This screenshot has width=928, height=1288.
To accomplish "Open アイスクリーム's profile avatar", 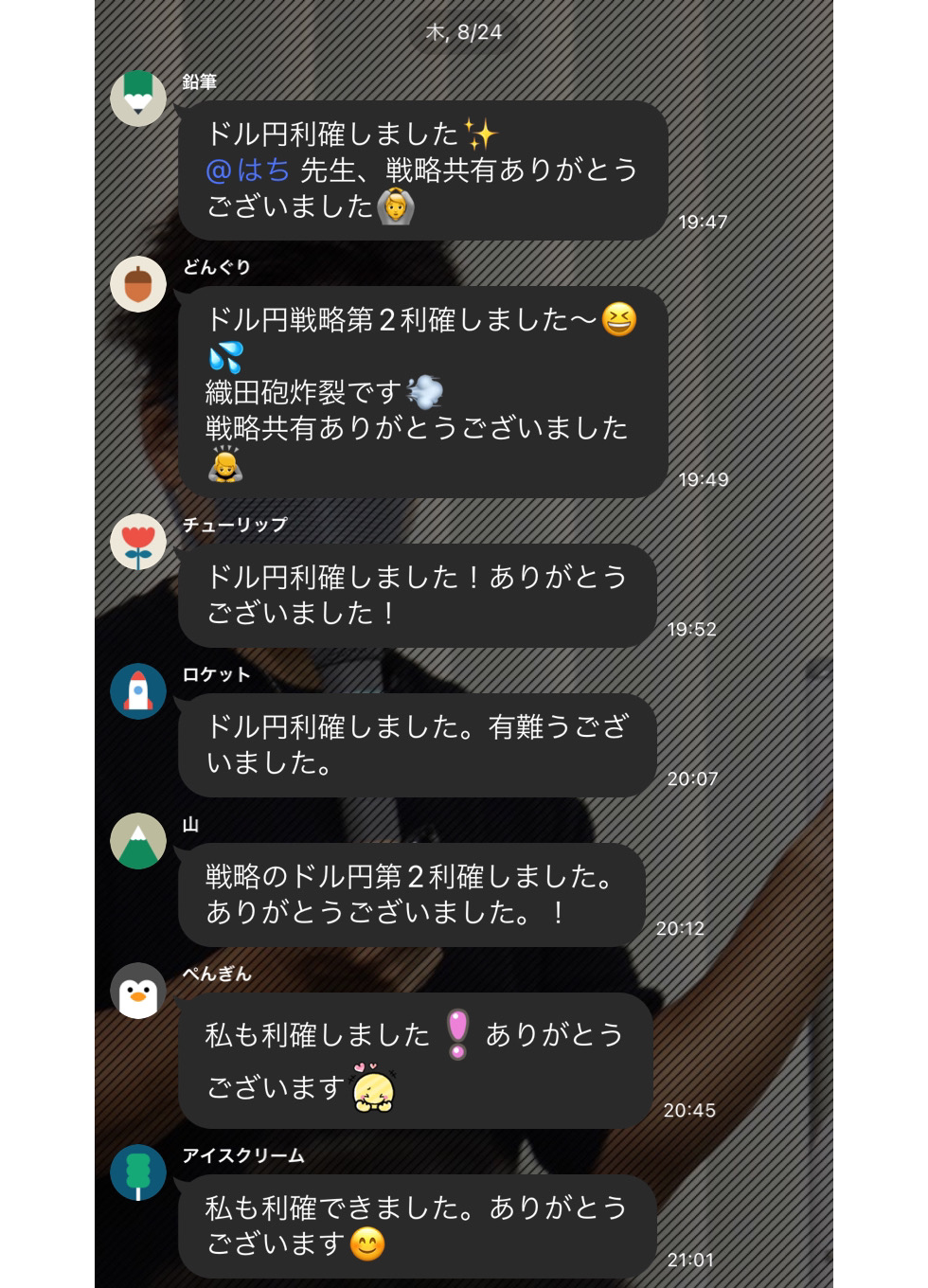I will click(138, 1172).
